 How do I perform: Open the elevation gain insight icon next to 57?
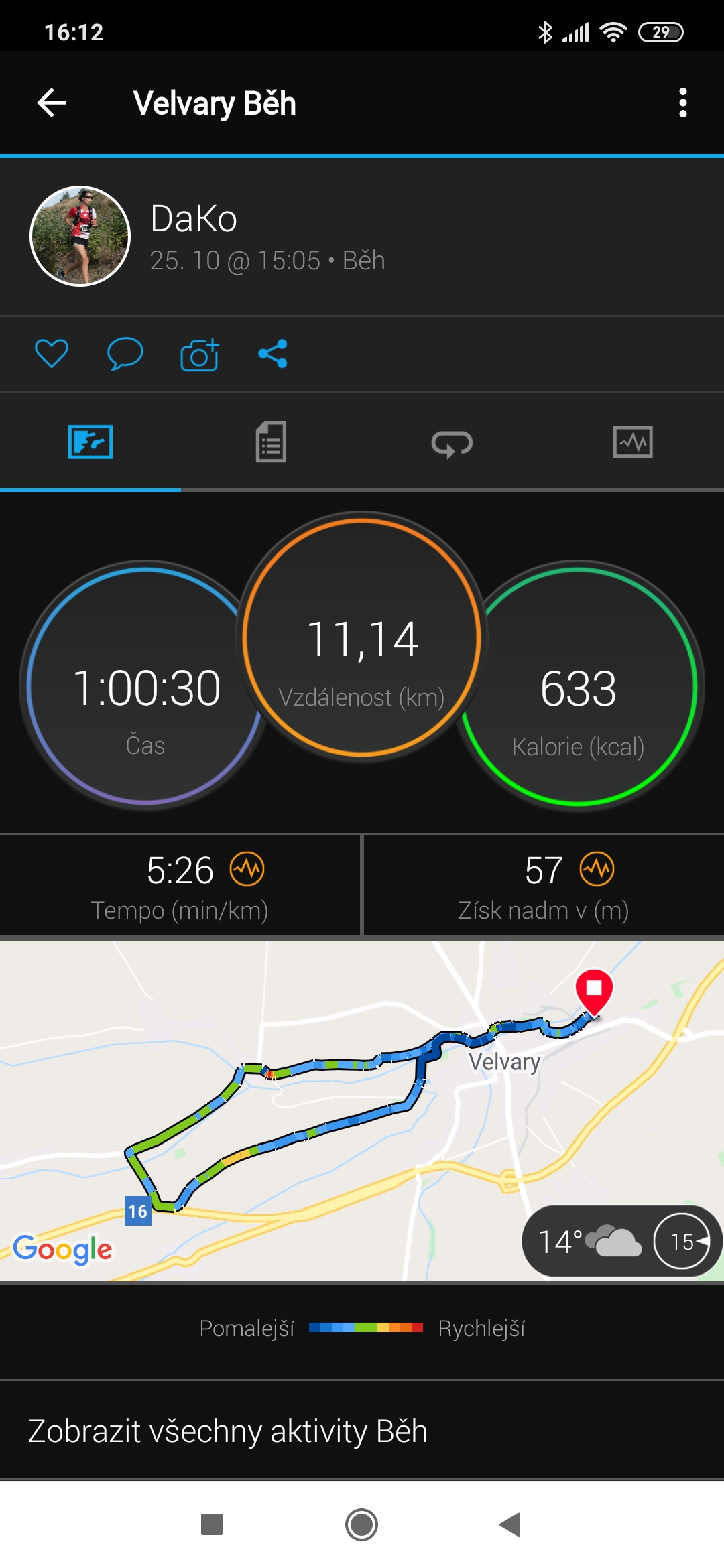pyautogui.click(x=597, y=869)
